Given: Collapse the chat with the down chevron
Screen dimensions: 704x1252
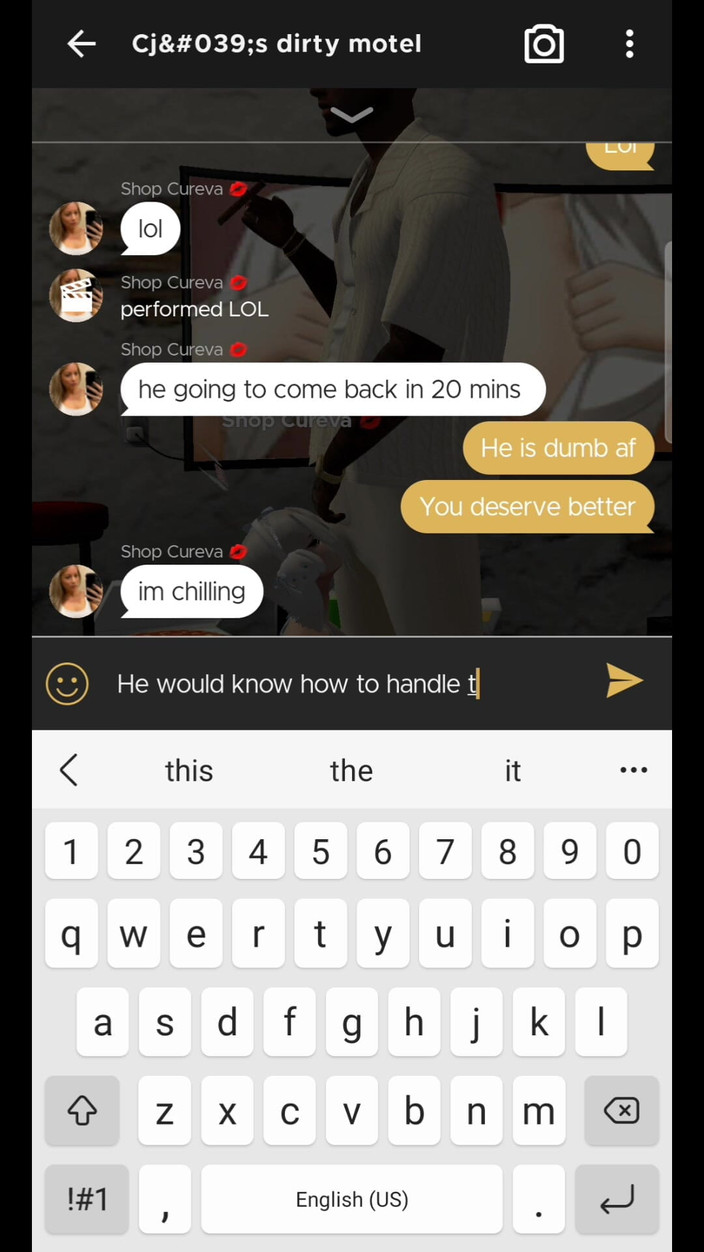Looking at the screenshot, I should pos(351,115).
